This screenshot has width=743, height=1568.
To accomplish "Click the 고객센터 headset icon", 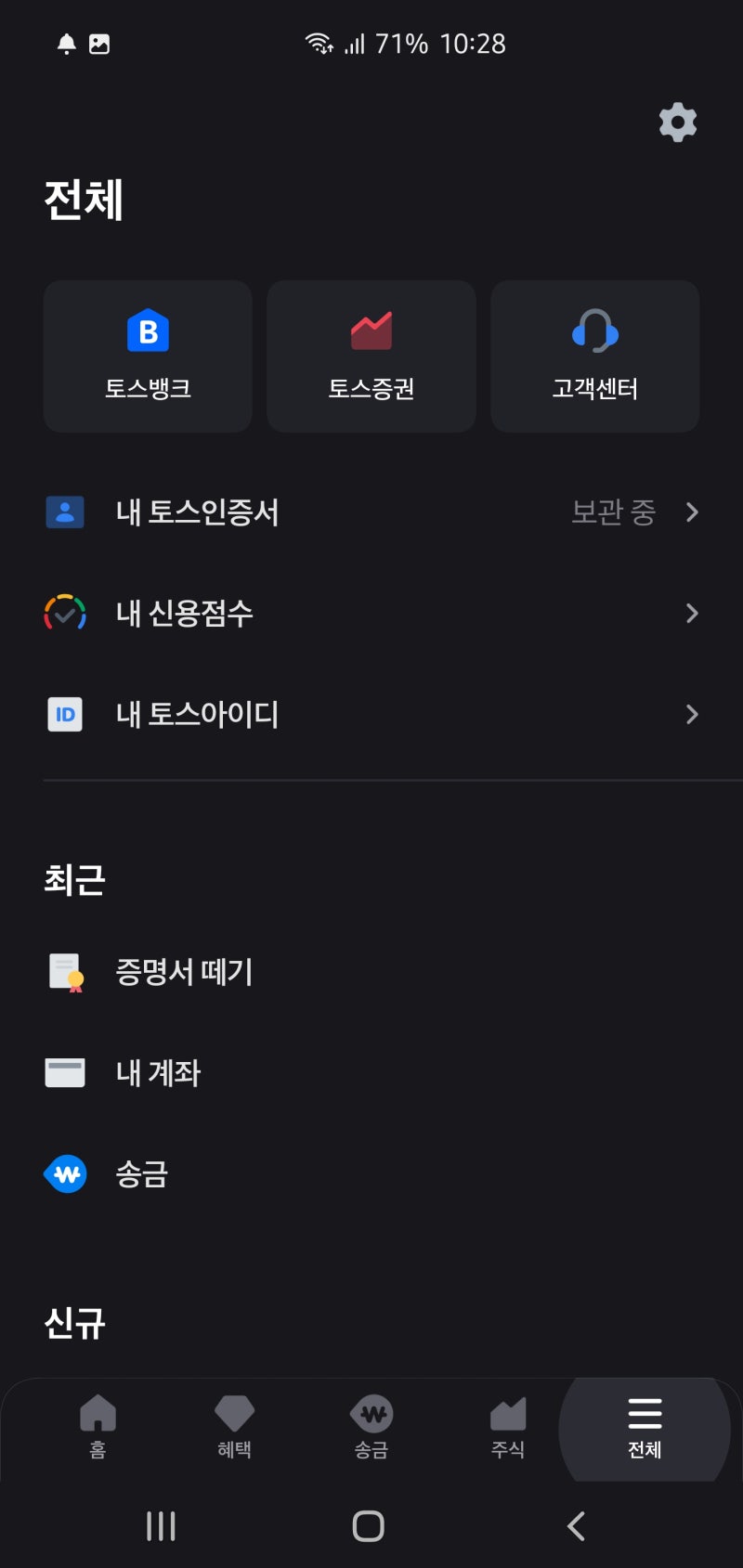I will coord(594,331).
